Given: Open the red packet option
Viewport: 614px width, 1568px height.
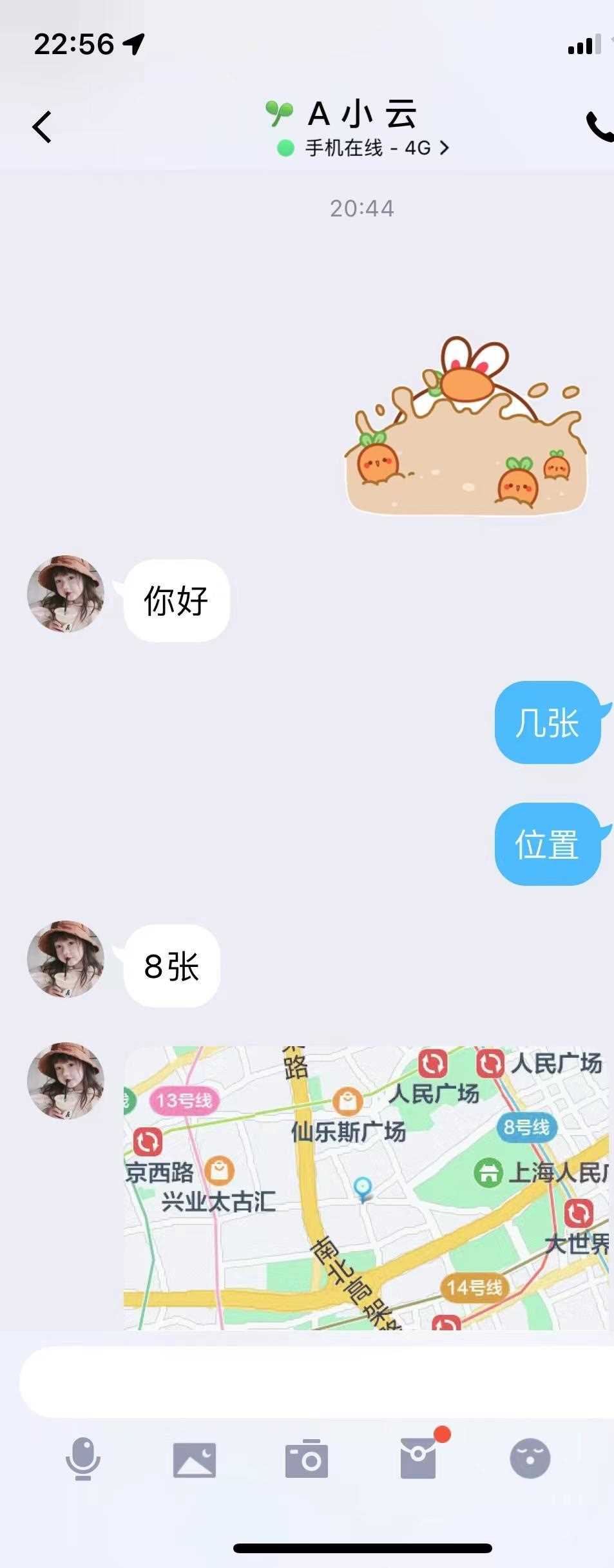Looking at the screenshot, I should (x=419, y=1459).
